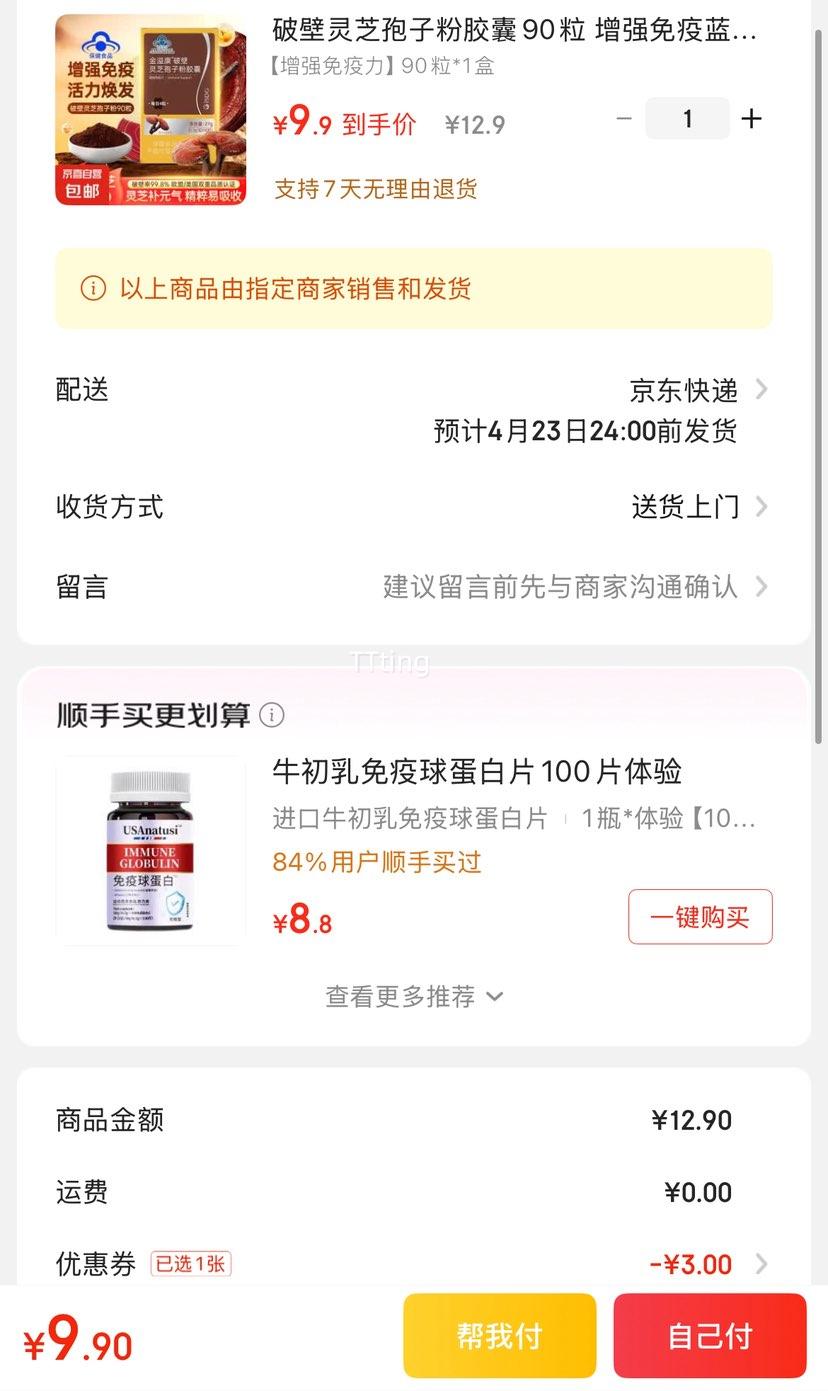Click the quantity input field showing 1
The image size is (828, 1391).
687,118
